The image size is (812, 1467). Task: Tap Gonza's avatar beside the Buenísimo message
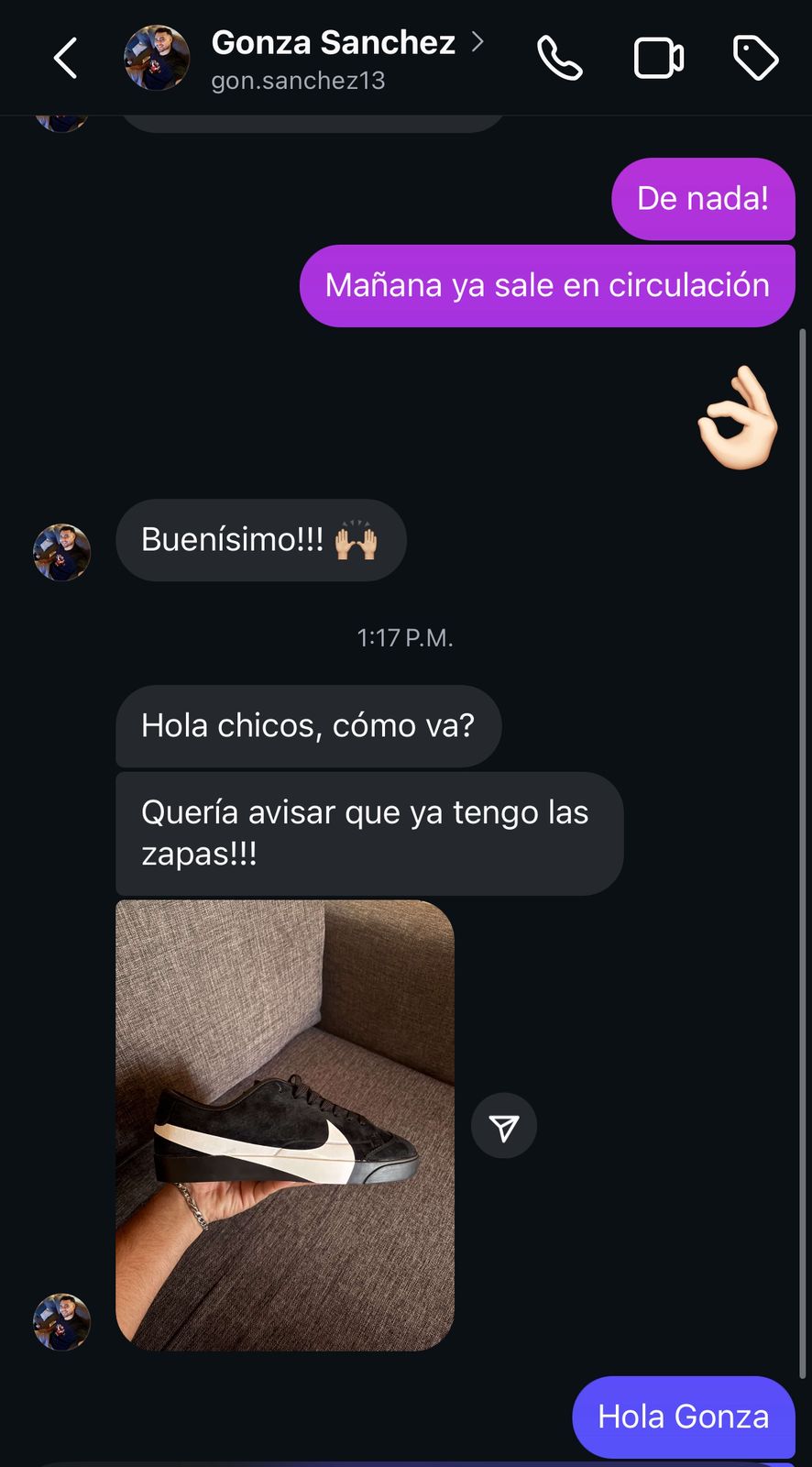point(62,552)
